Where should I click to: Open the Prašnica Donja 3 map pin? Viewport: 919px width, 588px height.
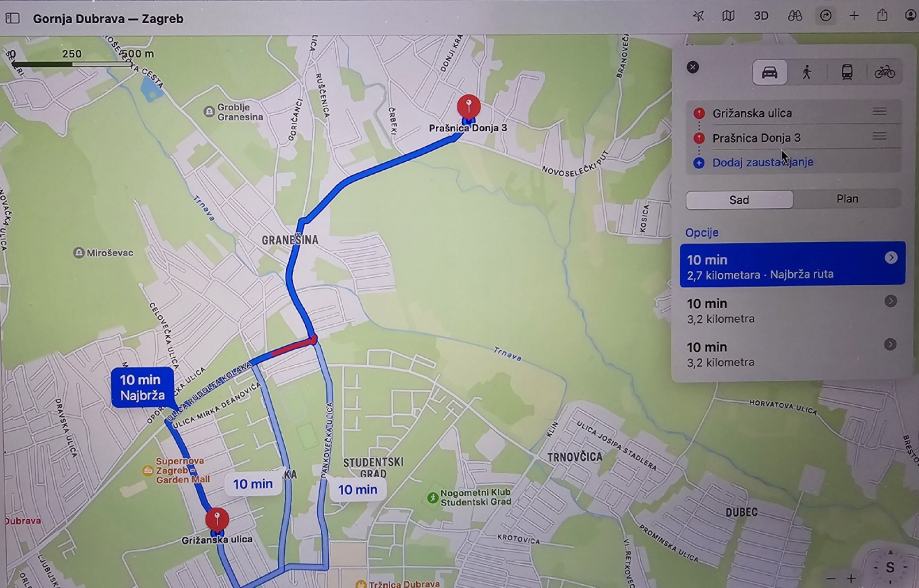[x=467, y=107]
